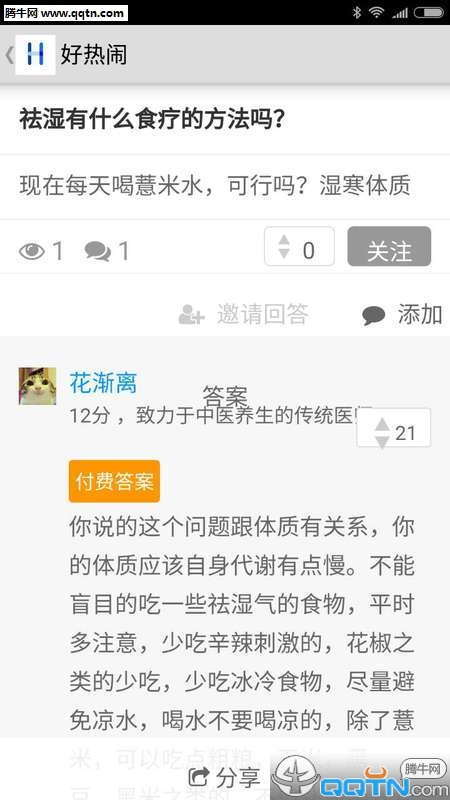450x800 pixels.
Task: Upvote 花渐离's answer
Action: click(382, 424)
